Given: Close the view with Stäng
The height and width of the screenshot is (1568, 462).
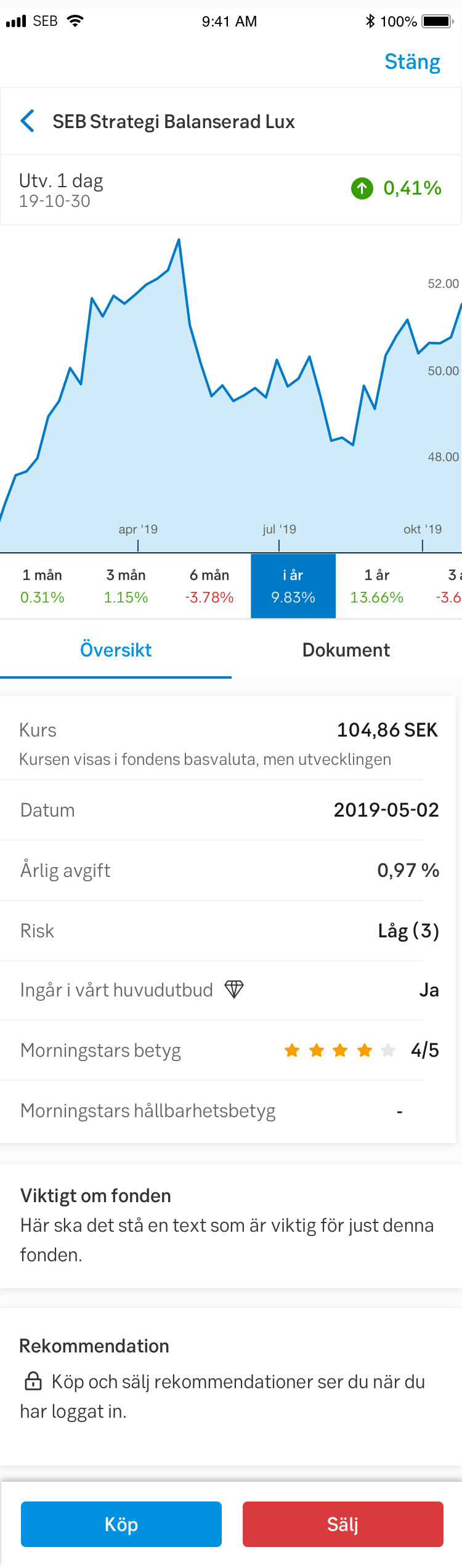Looking at the screenshot, I should [x=412, y=62].
